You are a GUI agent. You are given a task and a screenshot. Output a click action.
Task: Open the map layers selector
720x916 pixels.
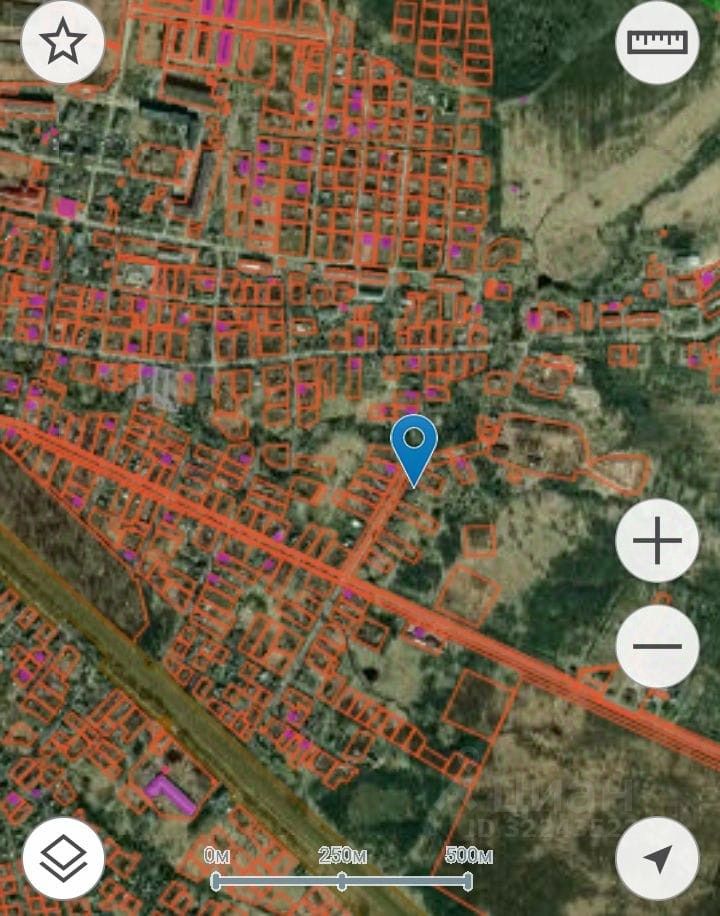point(63,858)
